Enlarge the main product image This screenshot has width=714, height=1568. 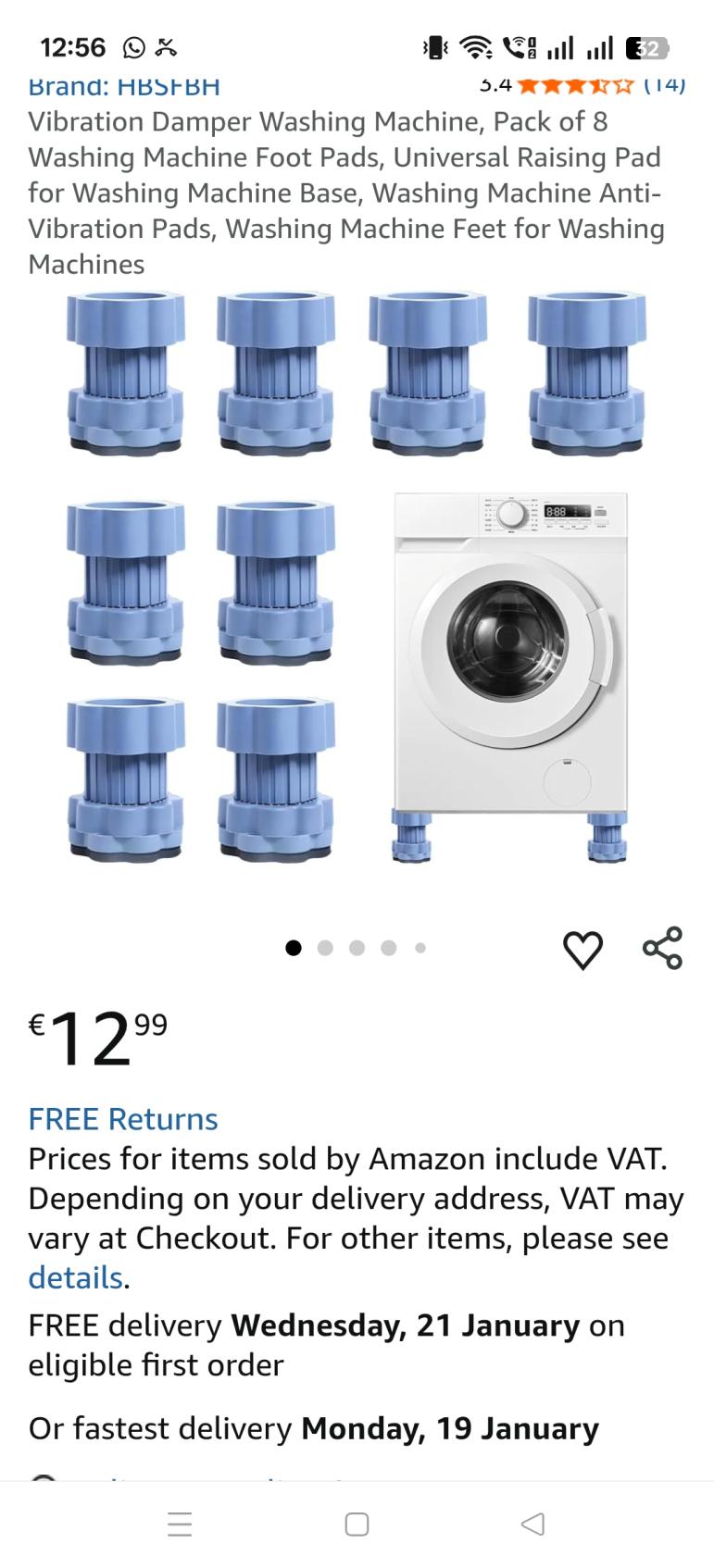[357, 579]
